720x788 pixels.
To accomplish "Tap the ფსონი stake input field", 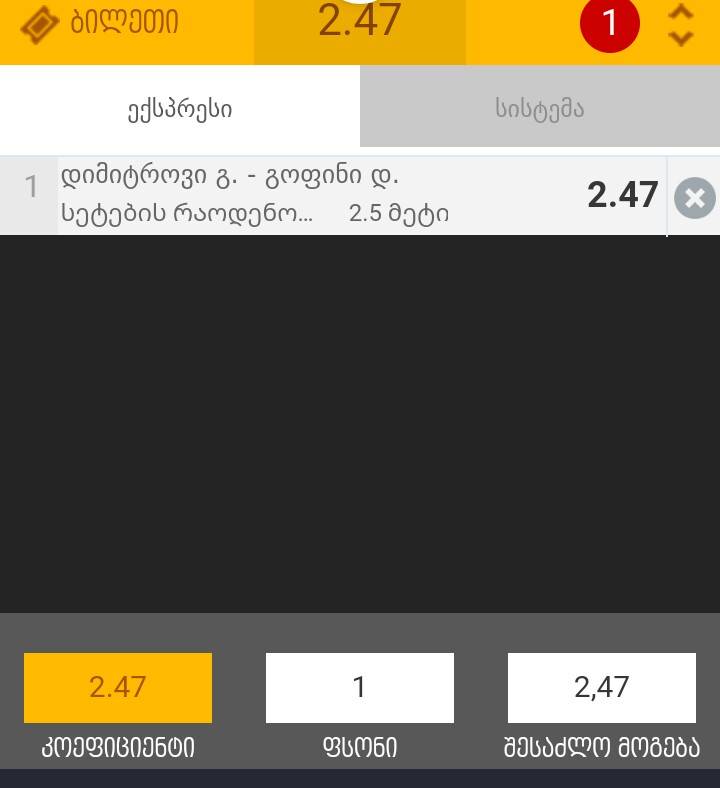I will 360,688.
